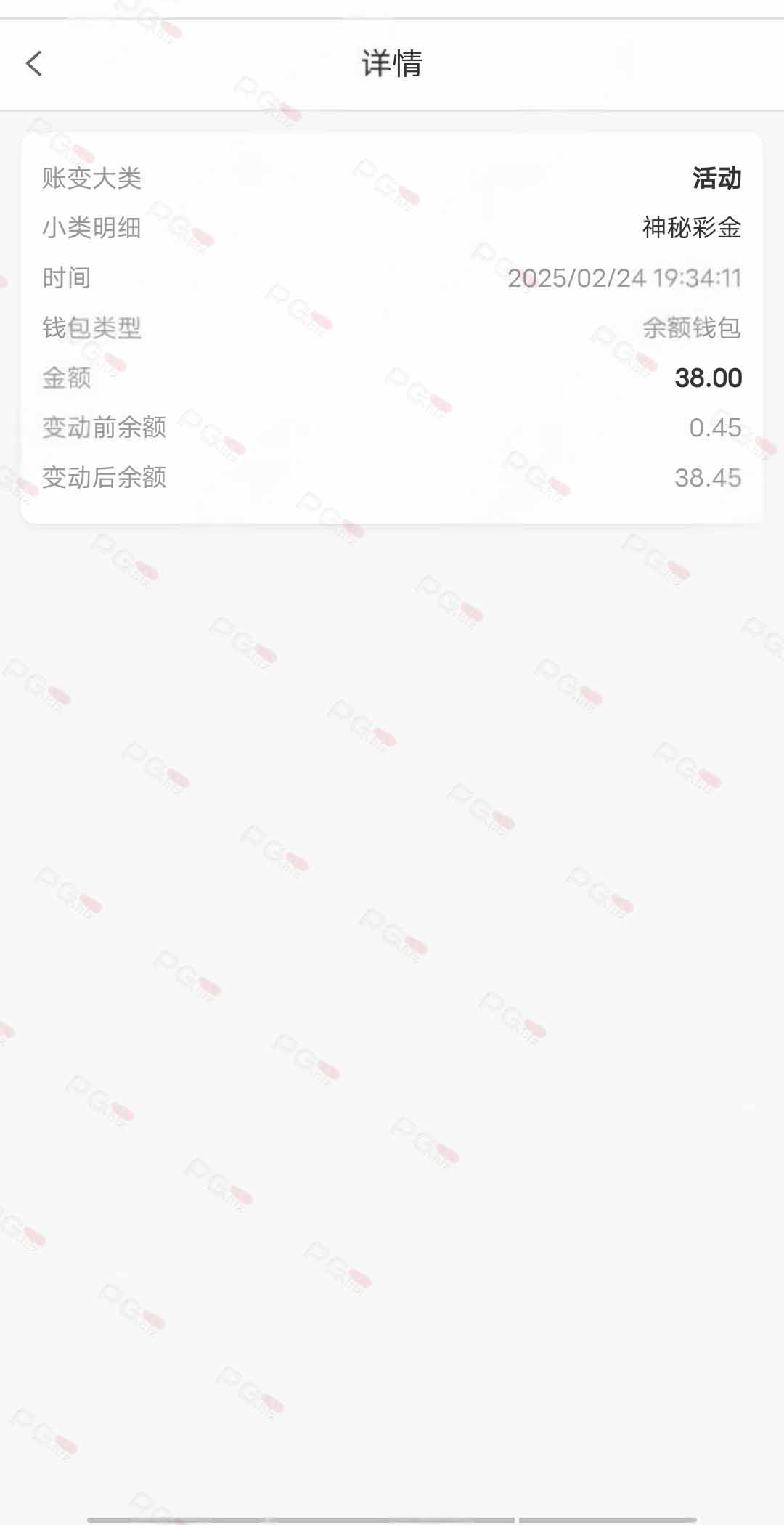The image size is (784, 1525).
Task: Go back from the 详情 page
Action: tap(34, 63)
